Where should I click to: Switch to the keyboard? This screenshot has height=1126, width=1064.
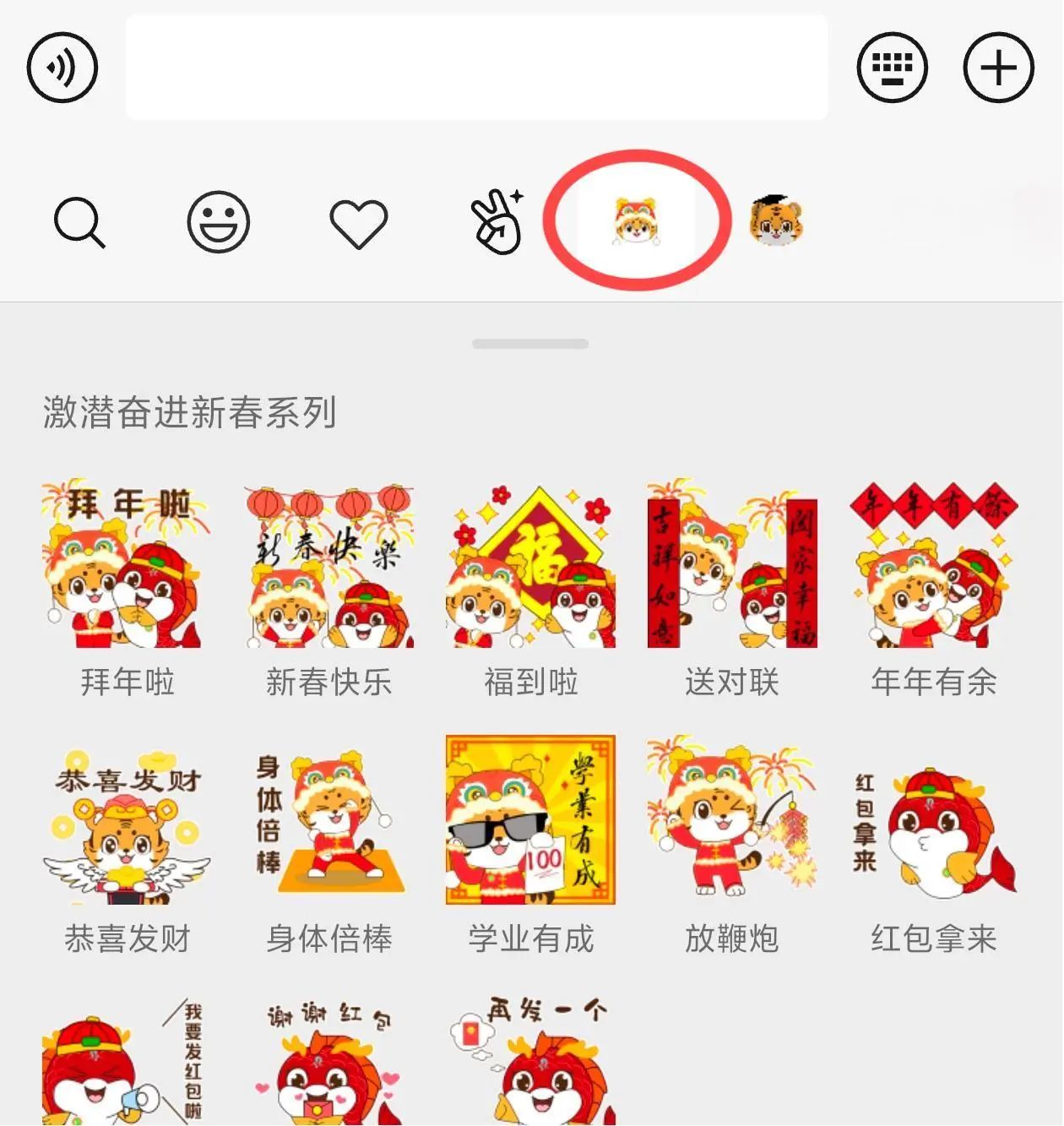click(892, 68)
